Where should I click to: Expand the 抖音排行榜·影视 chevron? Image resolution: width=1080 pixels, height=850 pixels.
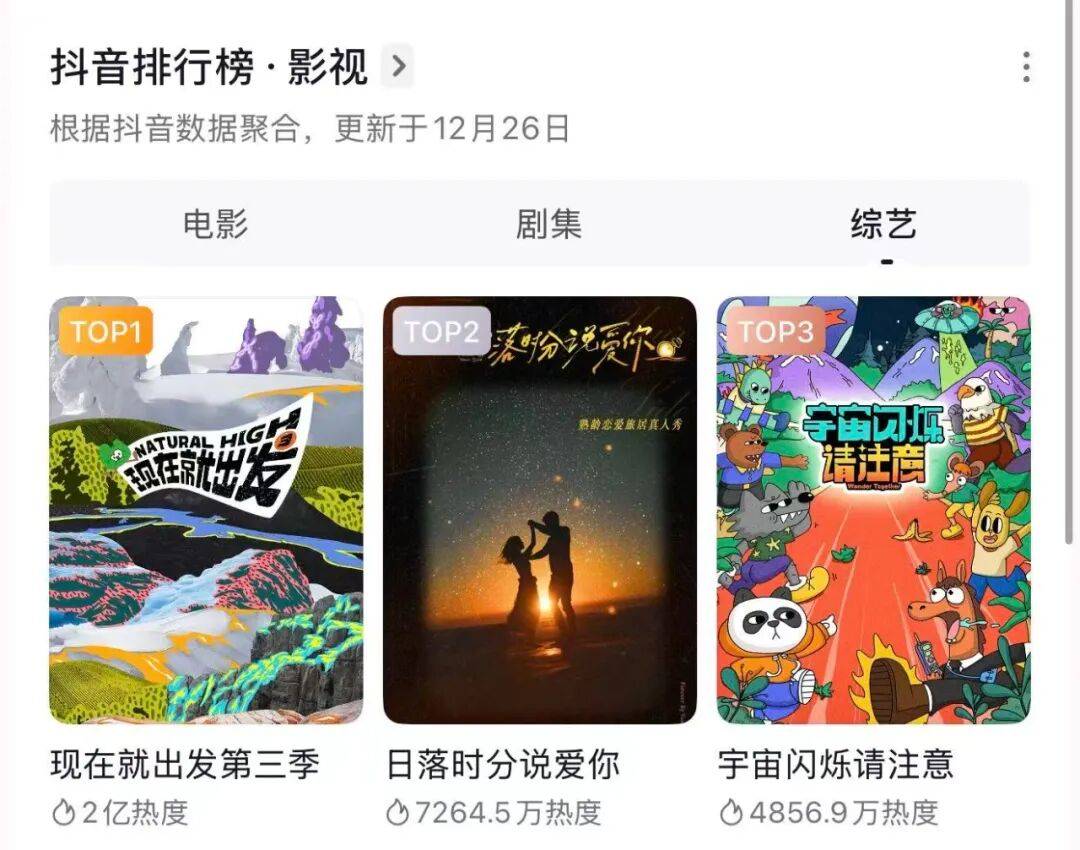click(x=398, y=67)
